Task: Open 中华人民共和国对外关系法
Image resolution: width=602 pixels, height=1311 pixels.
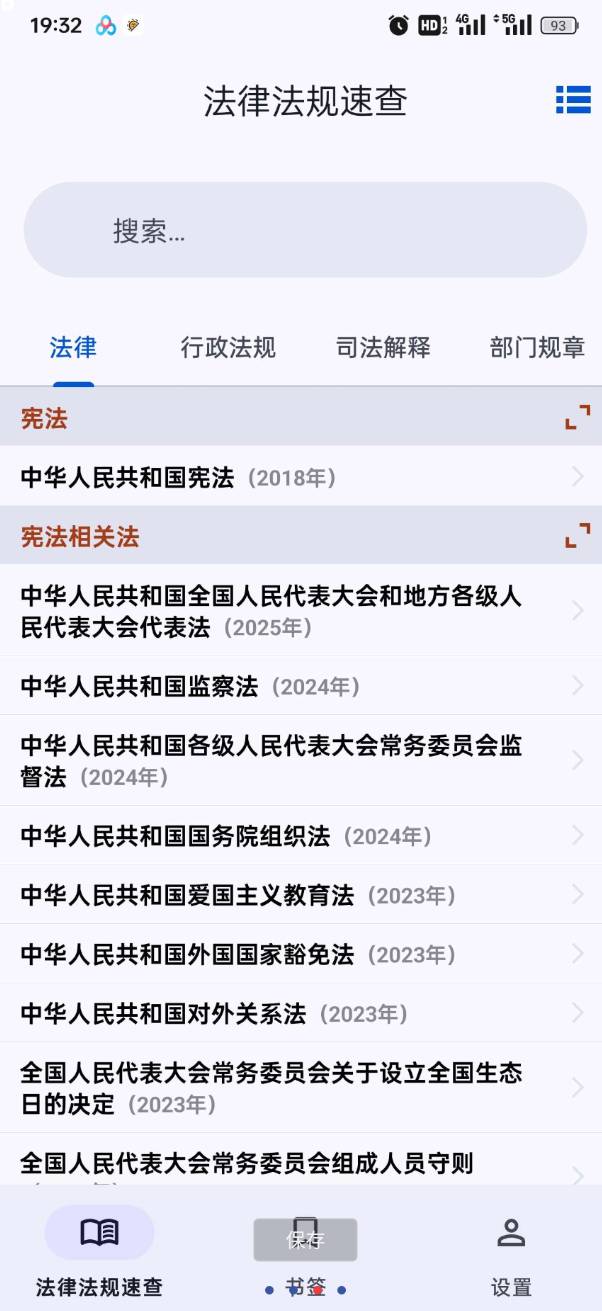Action: 300,1014
